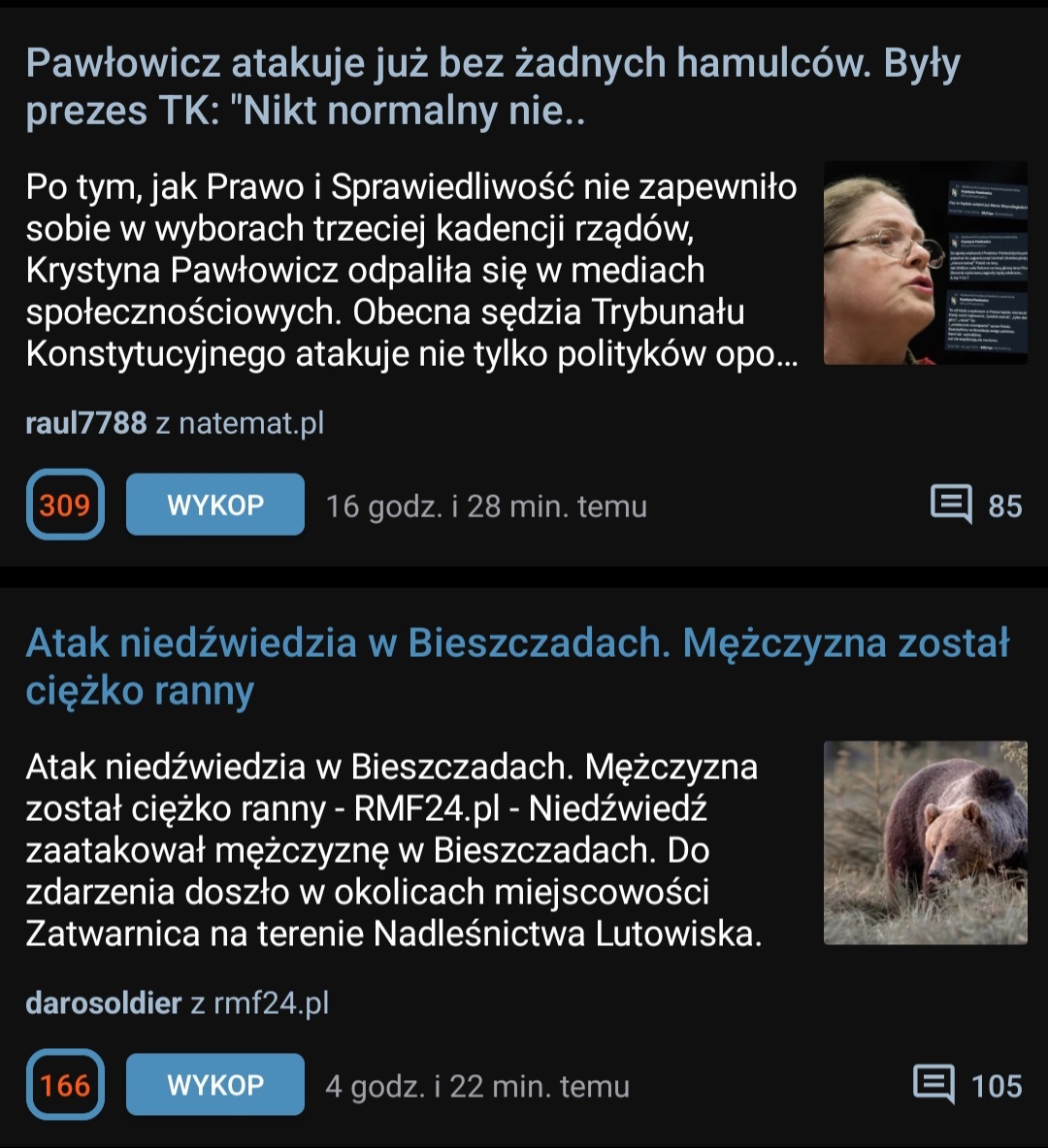View darosoldier user profile
This screenshot has height=1148, width=1048.
pyautogui.click(x=104, y=1002)
